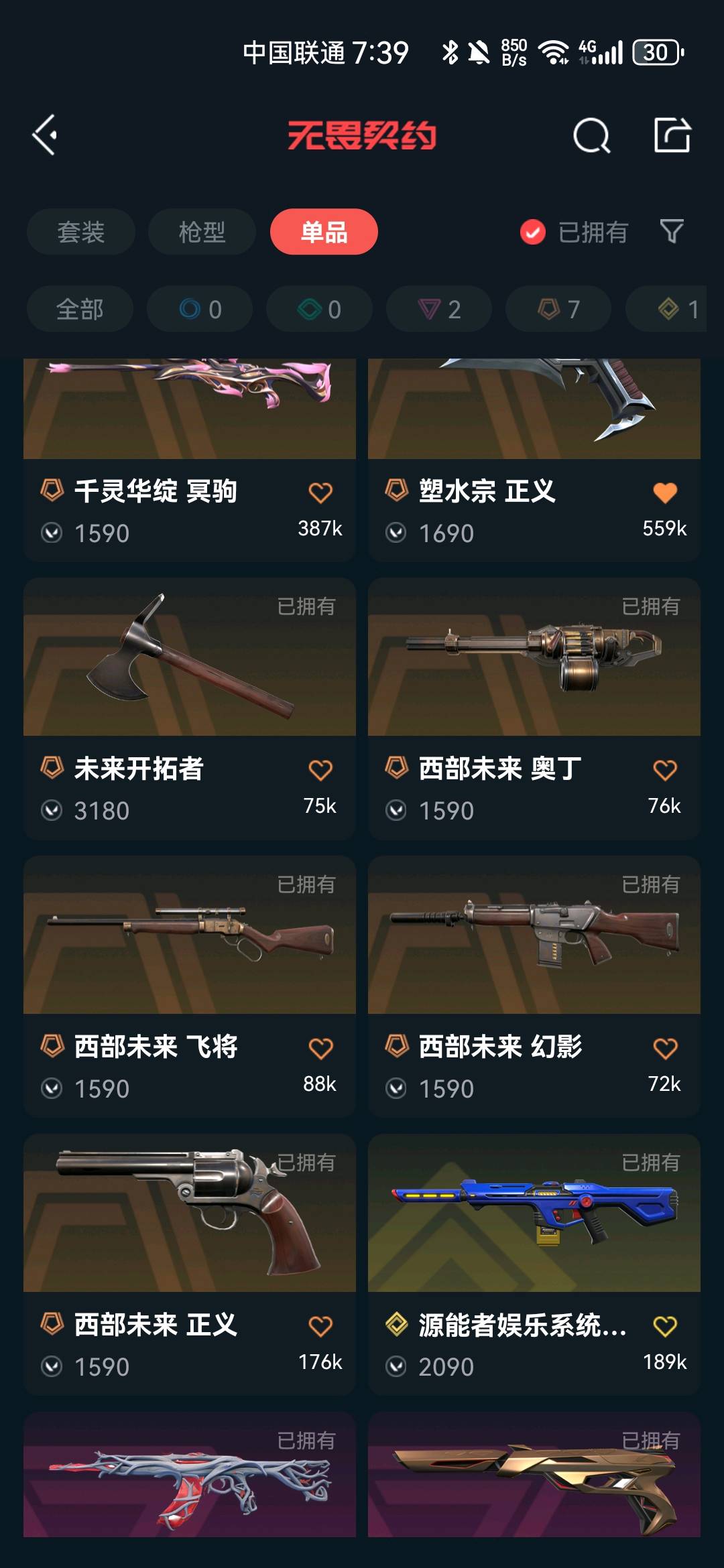Filter by the green tier chip showing 0

[x=319, y=309]
